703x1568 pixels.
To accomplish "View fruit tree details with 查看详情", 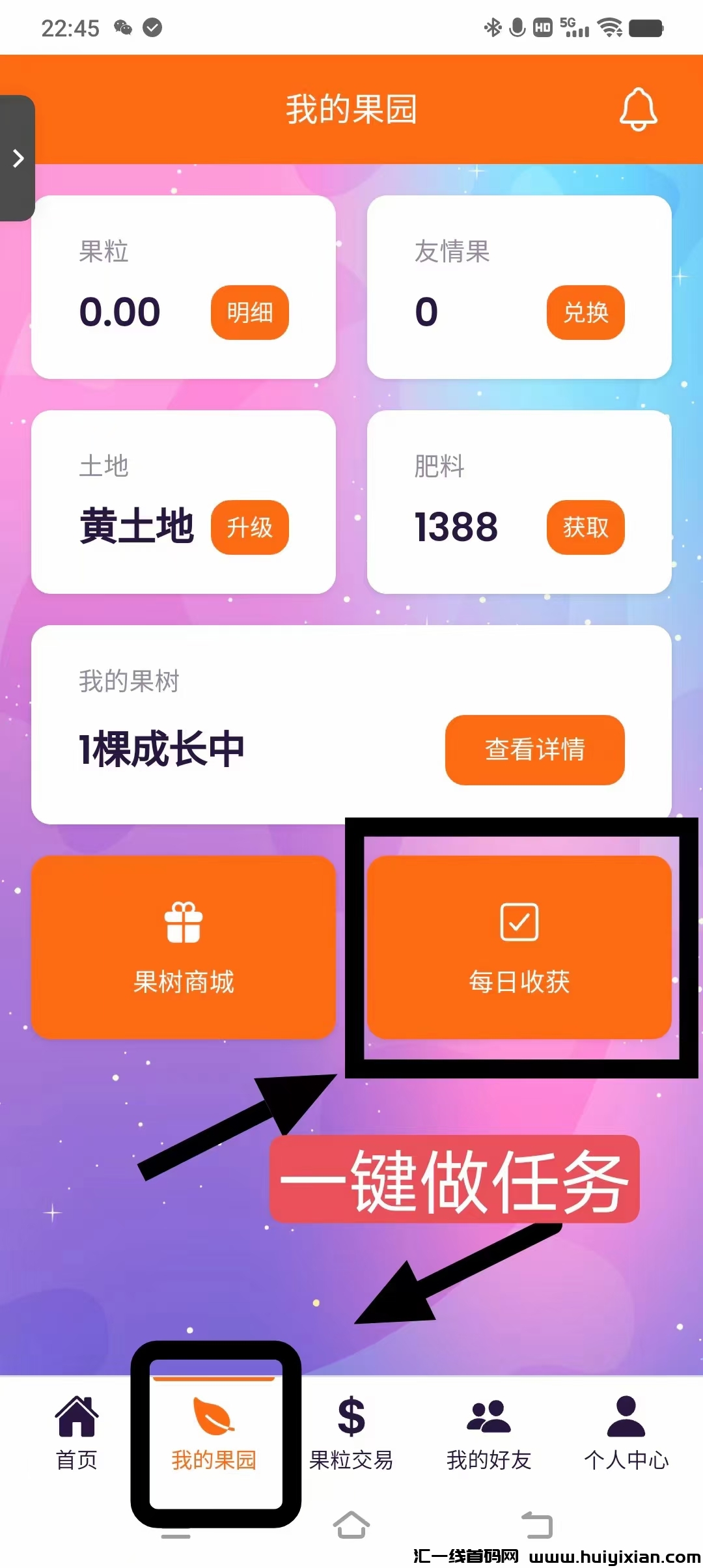I will point(534,749).
